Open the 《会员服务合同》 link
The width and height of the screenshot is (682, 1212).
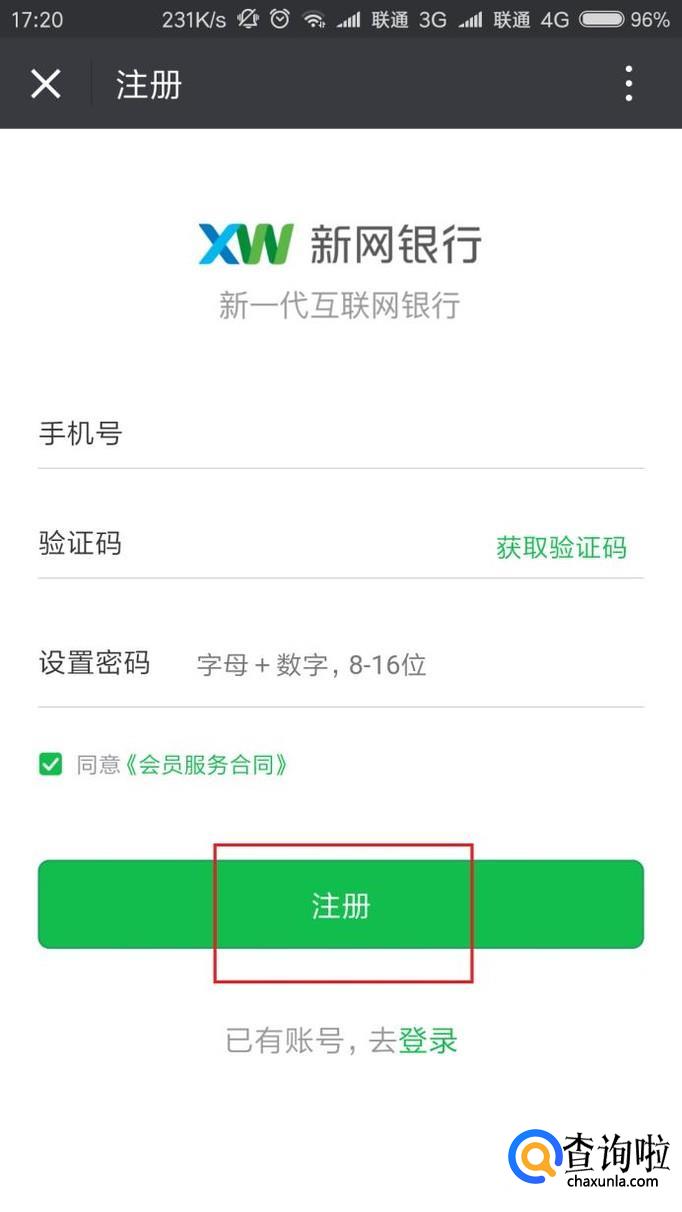coord(208,765)
